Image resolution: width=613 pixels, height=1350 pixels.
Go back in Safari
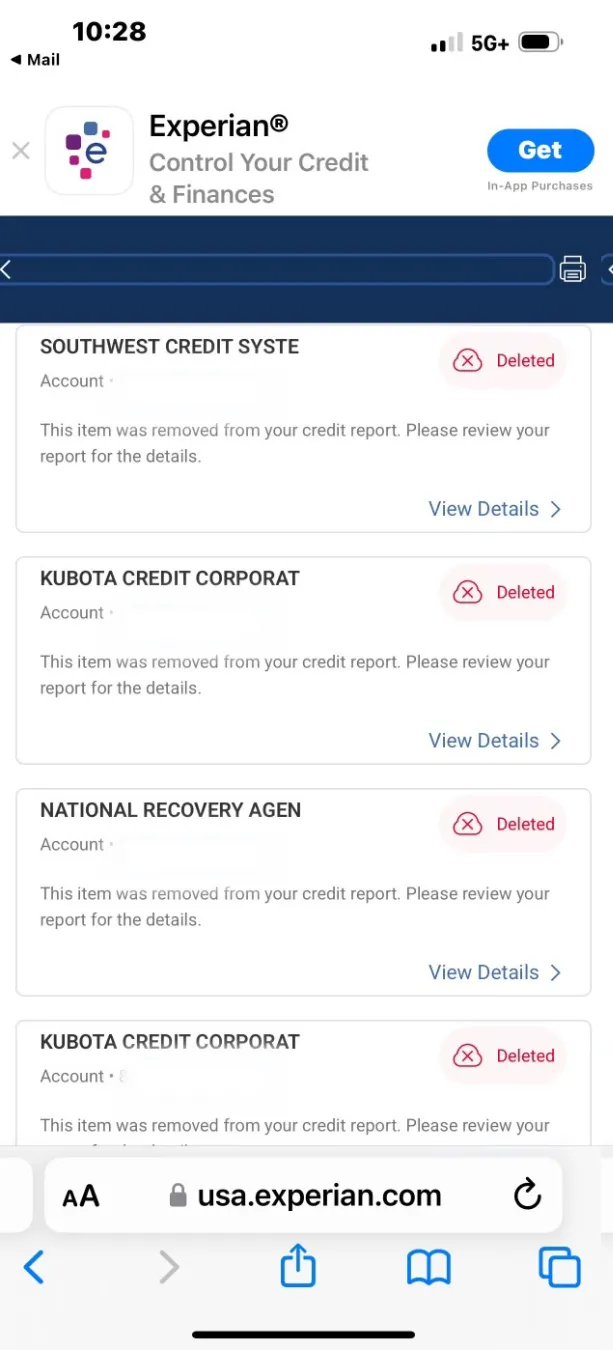point(34,1267)
